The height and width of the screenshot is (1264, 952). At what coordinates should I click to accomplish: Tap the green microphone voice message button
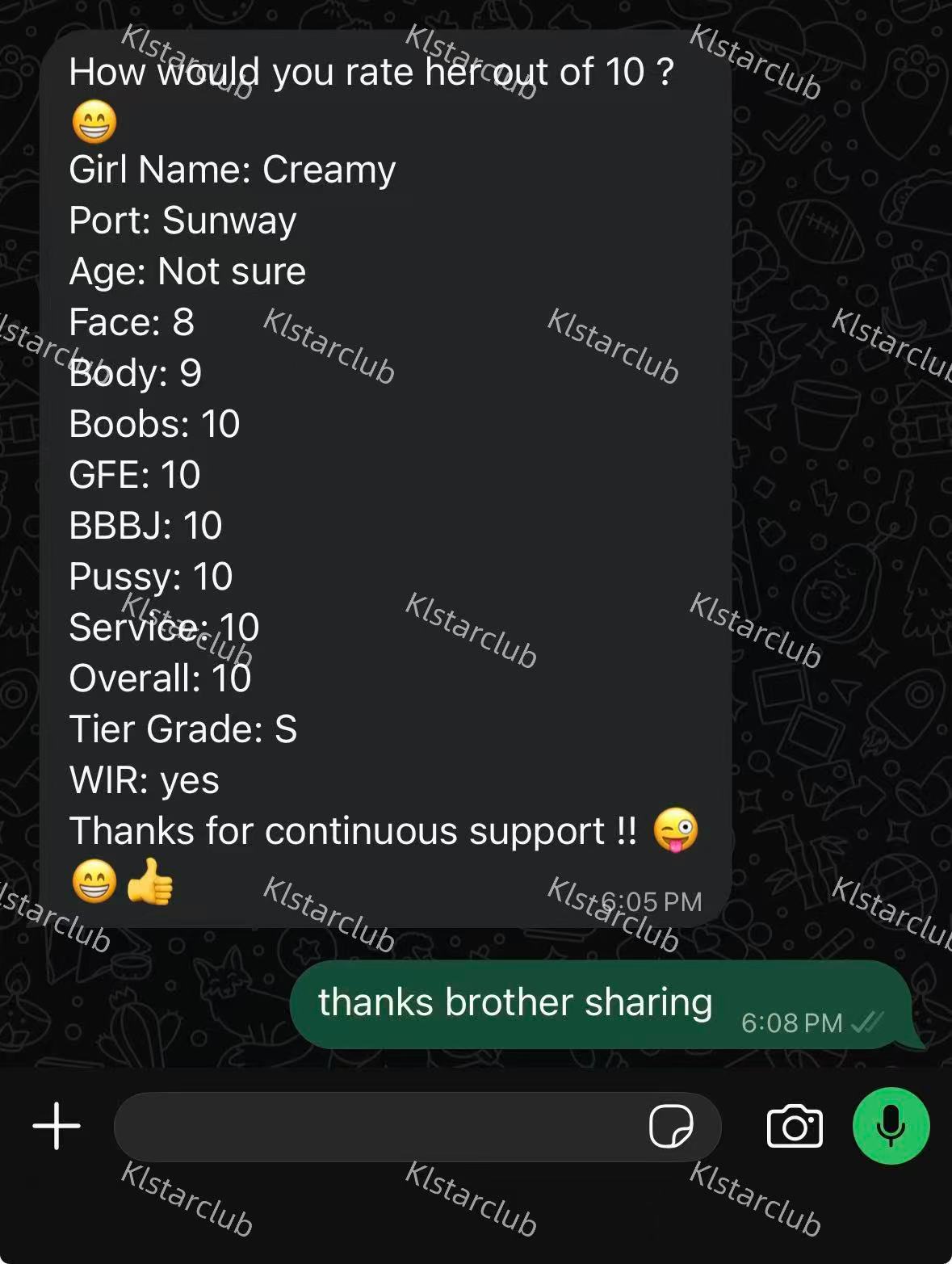tap(891, 1126)
